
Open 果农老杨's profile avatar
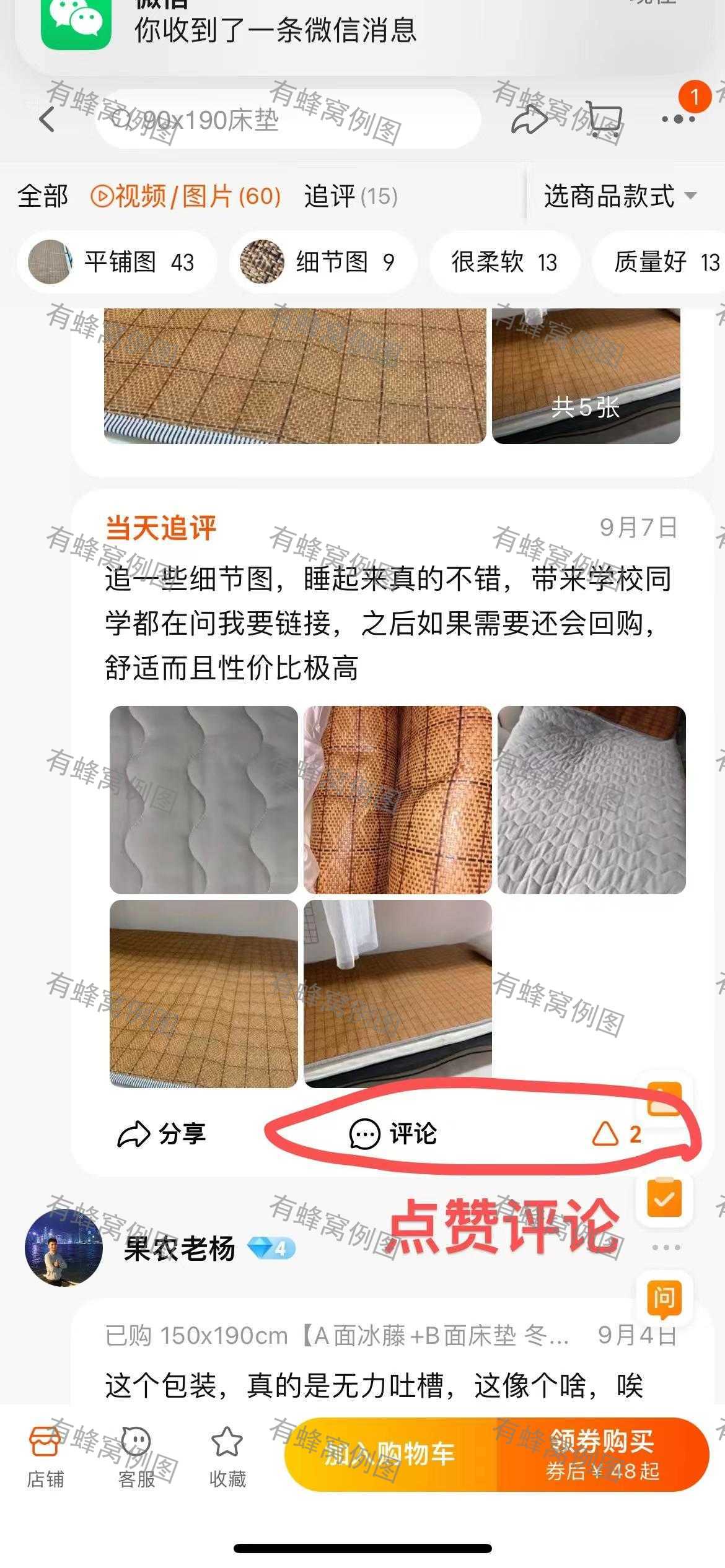coord(64,1248)
